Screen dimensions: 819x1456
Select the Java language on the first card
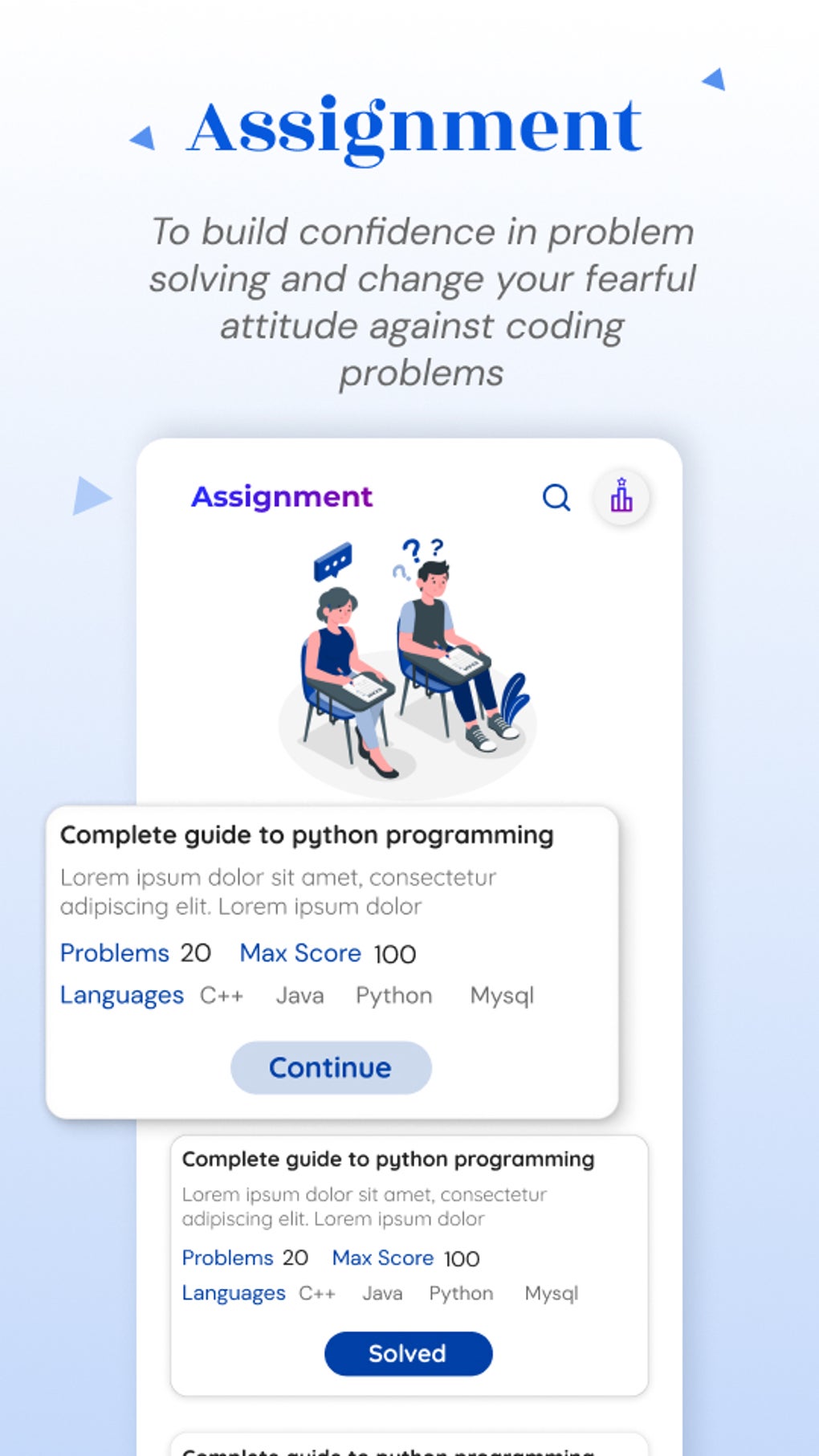(299, 995)
